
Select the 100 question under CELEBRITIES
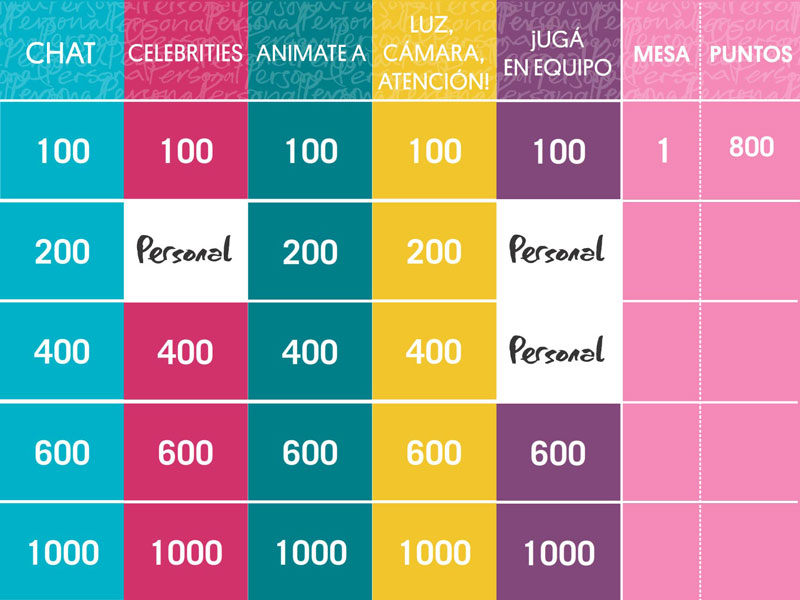pos(186,151)
